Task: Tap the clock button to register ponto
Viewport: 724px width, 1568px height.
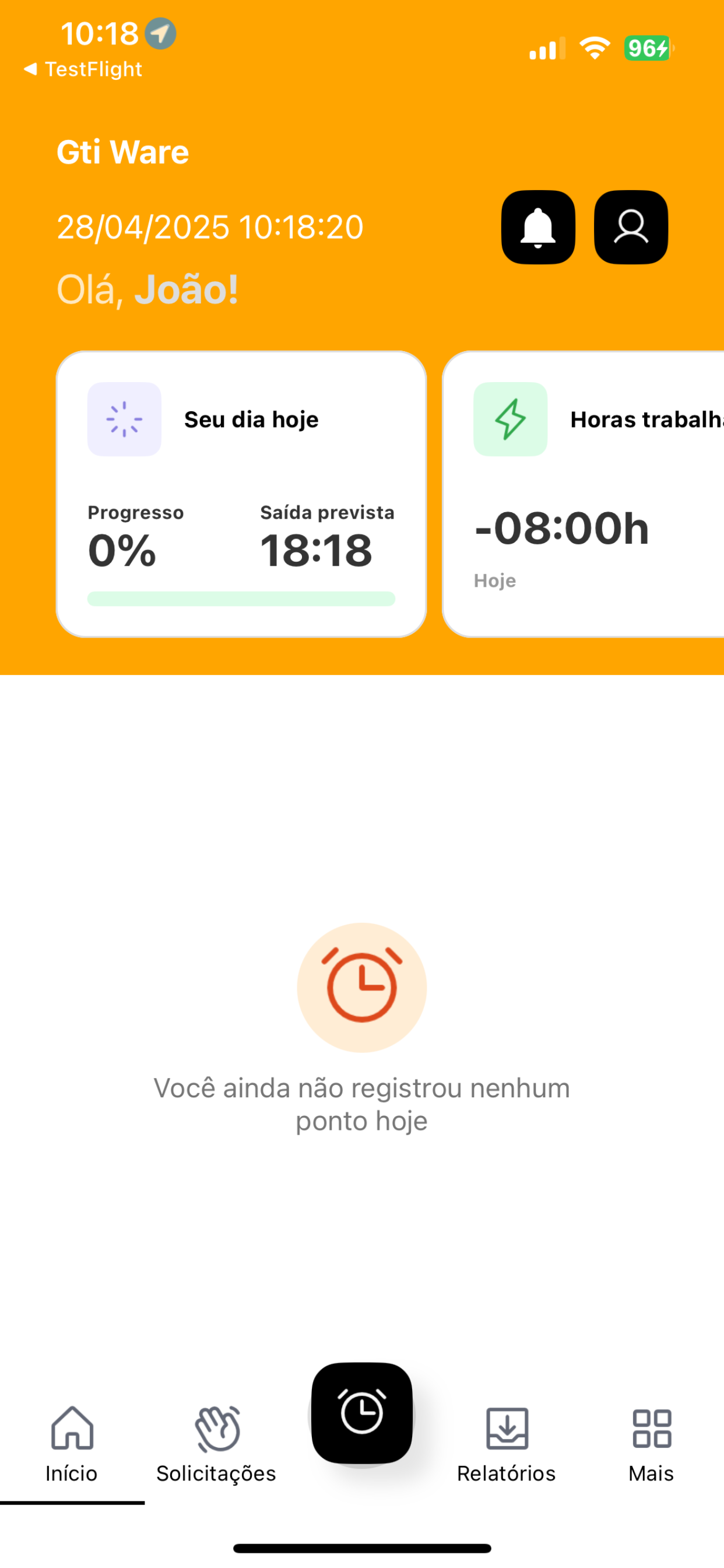Action: click(362, 1413)
